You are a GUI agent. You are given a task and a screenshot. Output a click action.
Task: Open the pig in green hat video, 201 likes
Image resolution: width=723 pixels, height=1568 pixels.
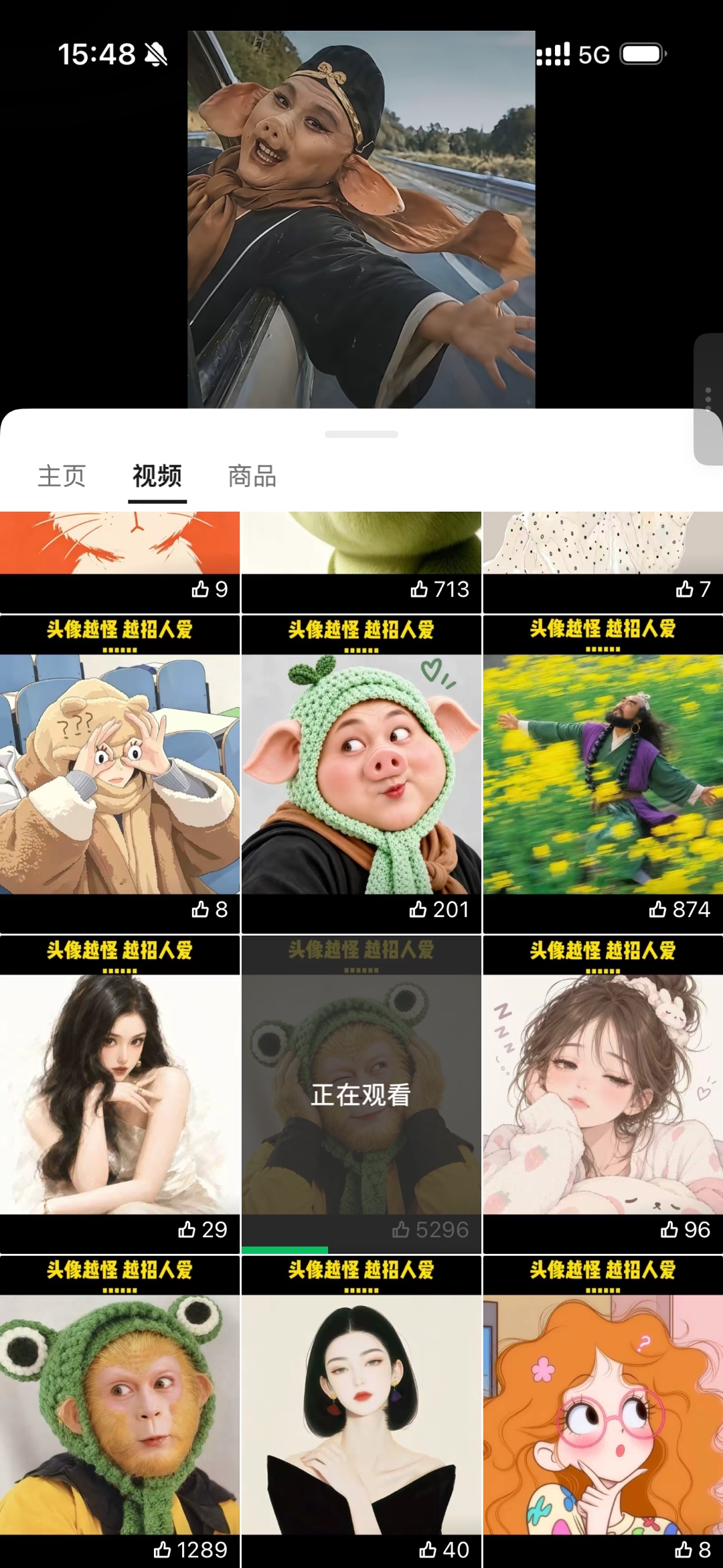[x=361, y=774]
